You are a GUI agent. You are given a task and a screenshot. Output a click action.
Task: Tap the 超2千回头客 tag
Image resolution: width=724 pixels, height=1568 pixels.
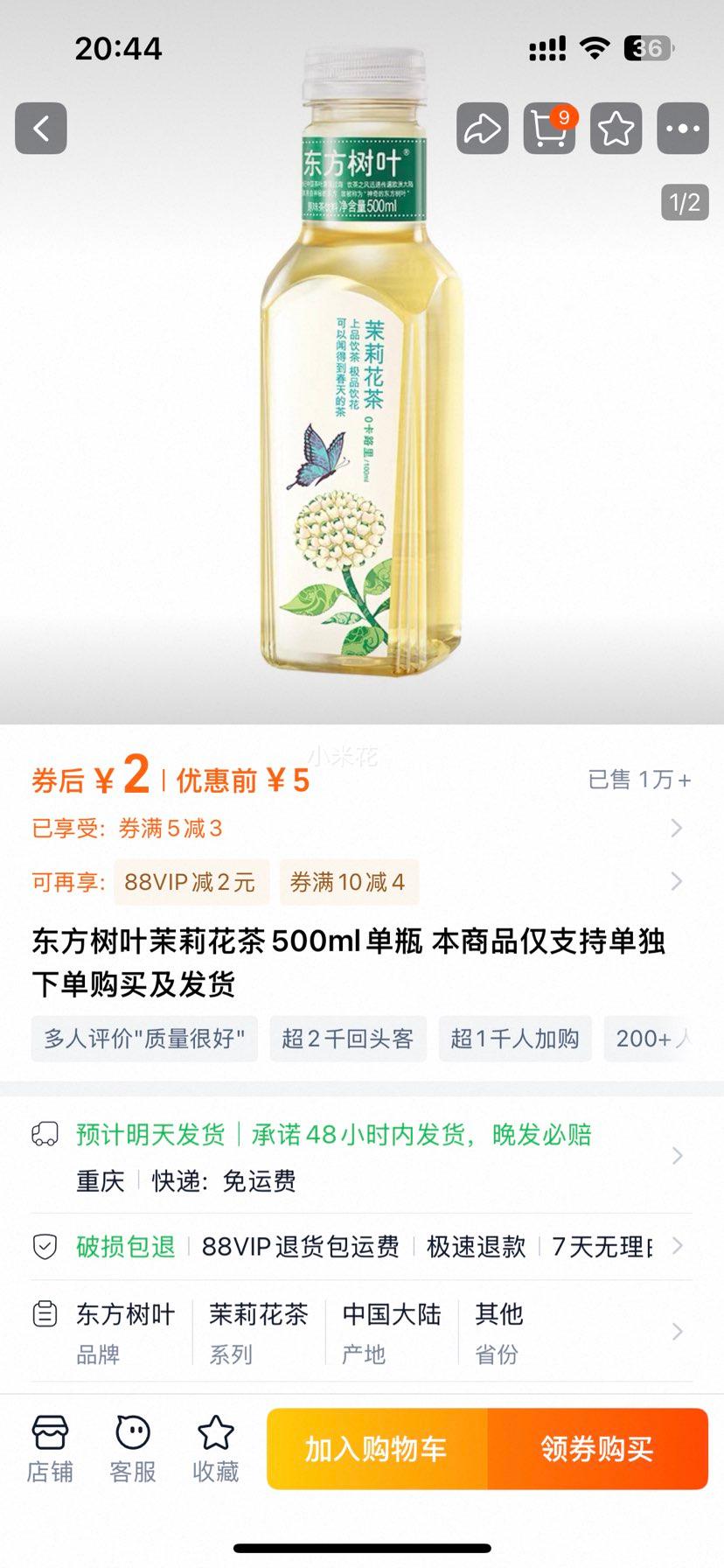pos(347,1039)
